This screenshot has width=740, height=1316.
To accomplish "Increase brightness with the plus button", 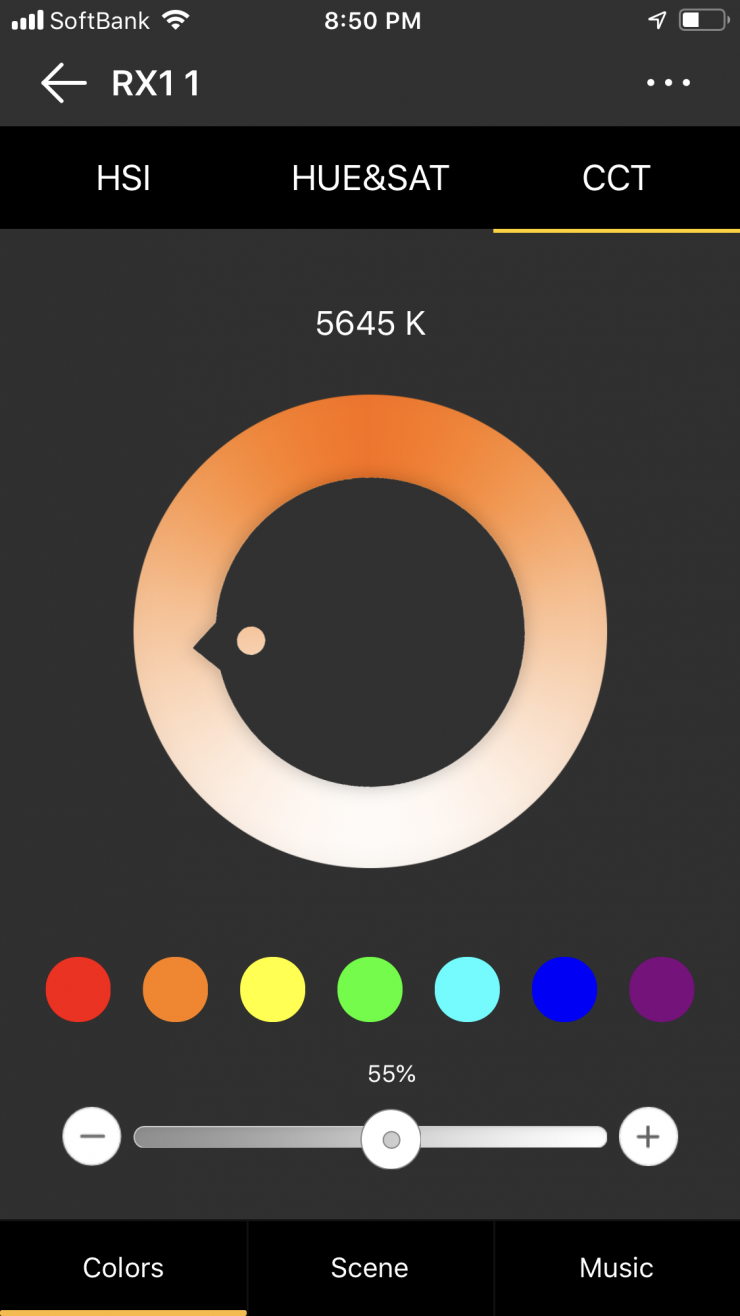I will pyautogui.click(x=648, y=1137).
